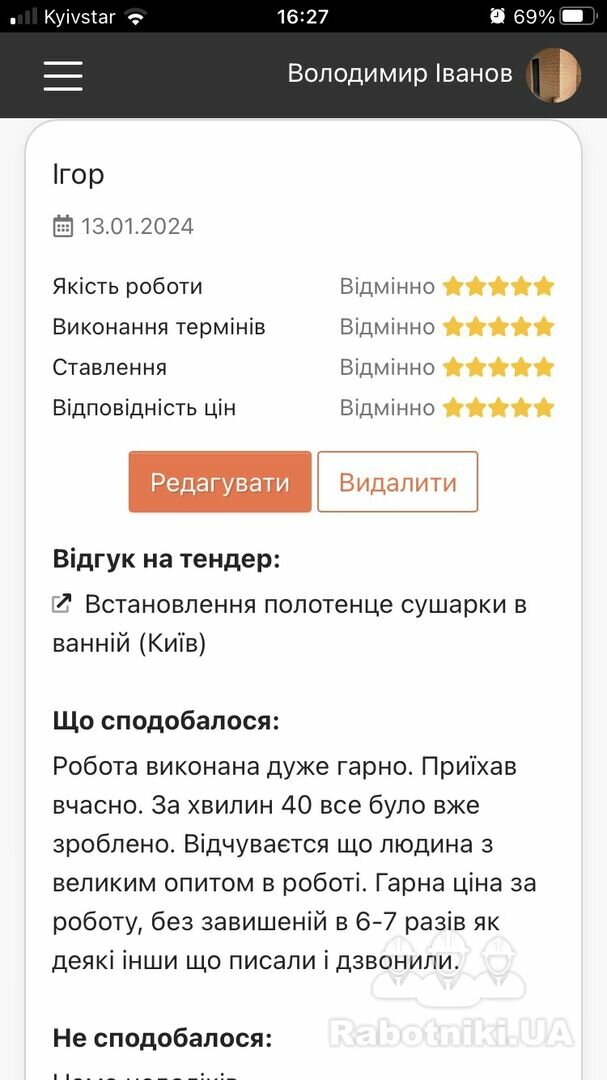Open the hamburger menu
607x1080 pixels.
tap(63, 75)
